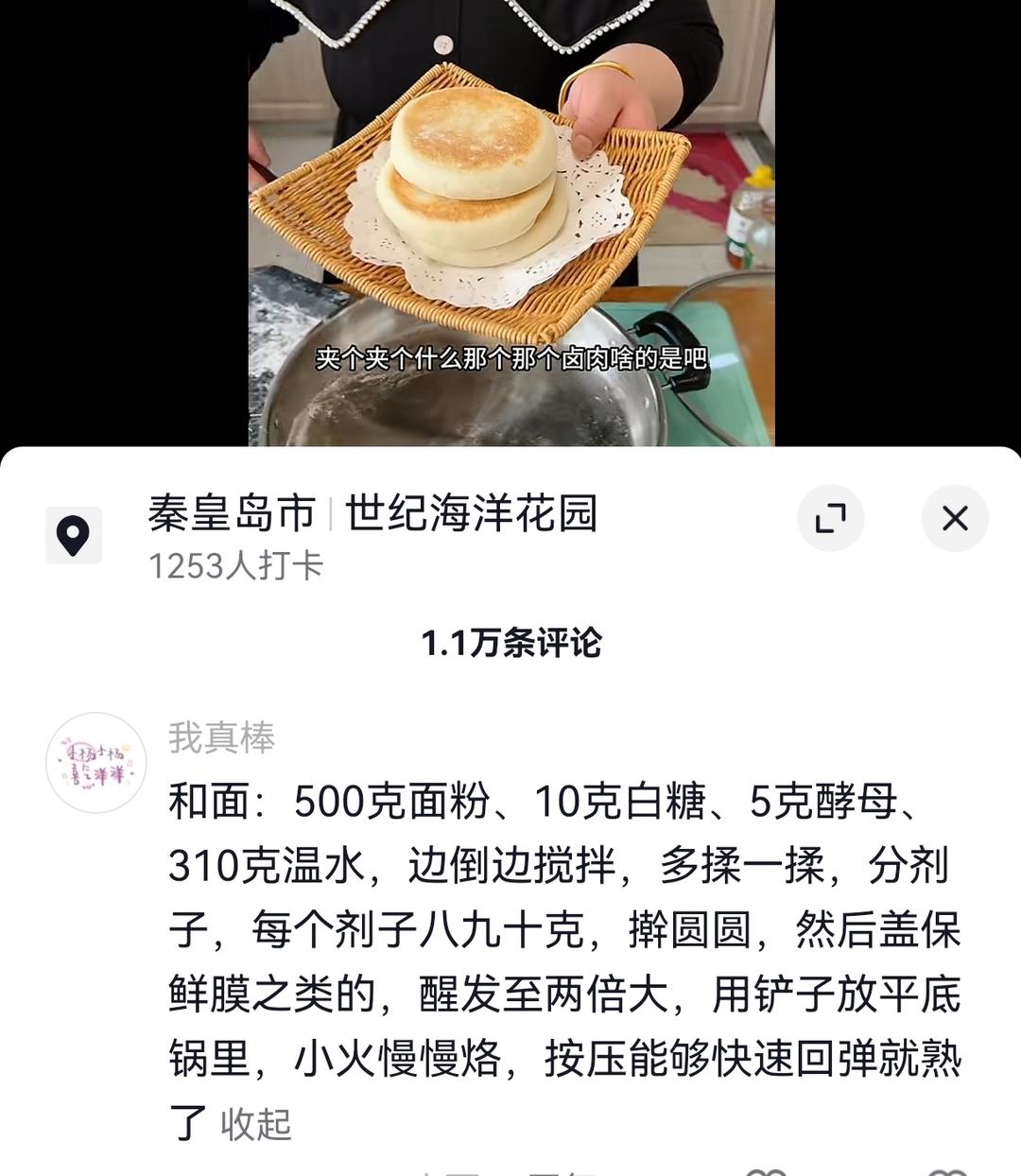The height and width of the screenshot is (1176, 1021).
Task: Open the 秦皇岛市 世纪海洋花园 location
Action: coord(372,514)
